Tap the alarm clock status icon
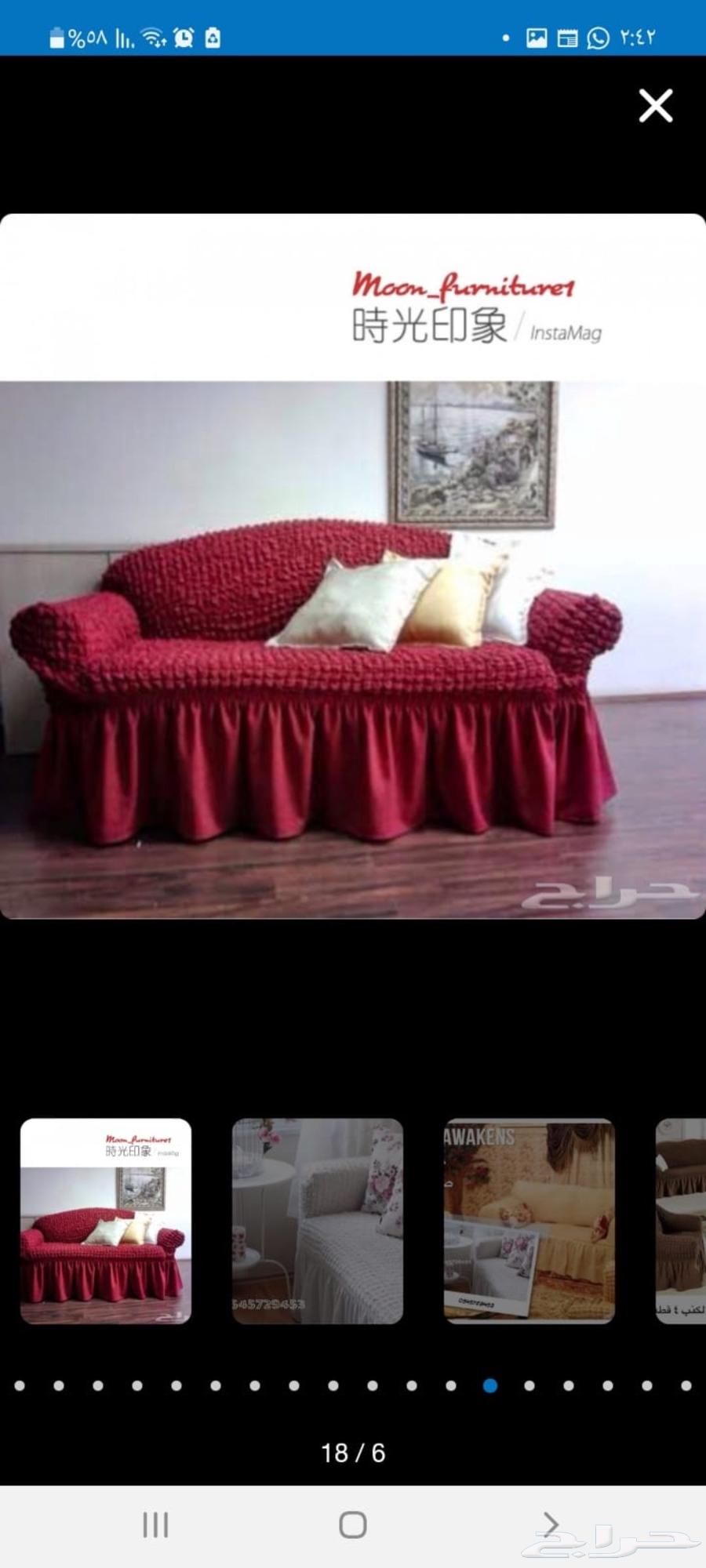The image size is (706, 1568). click(182, 37)
